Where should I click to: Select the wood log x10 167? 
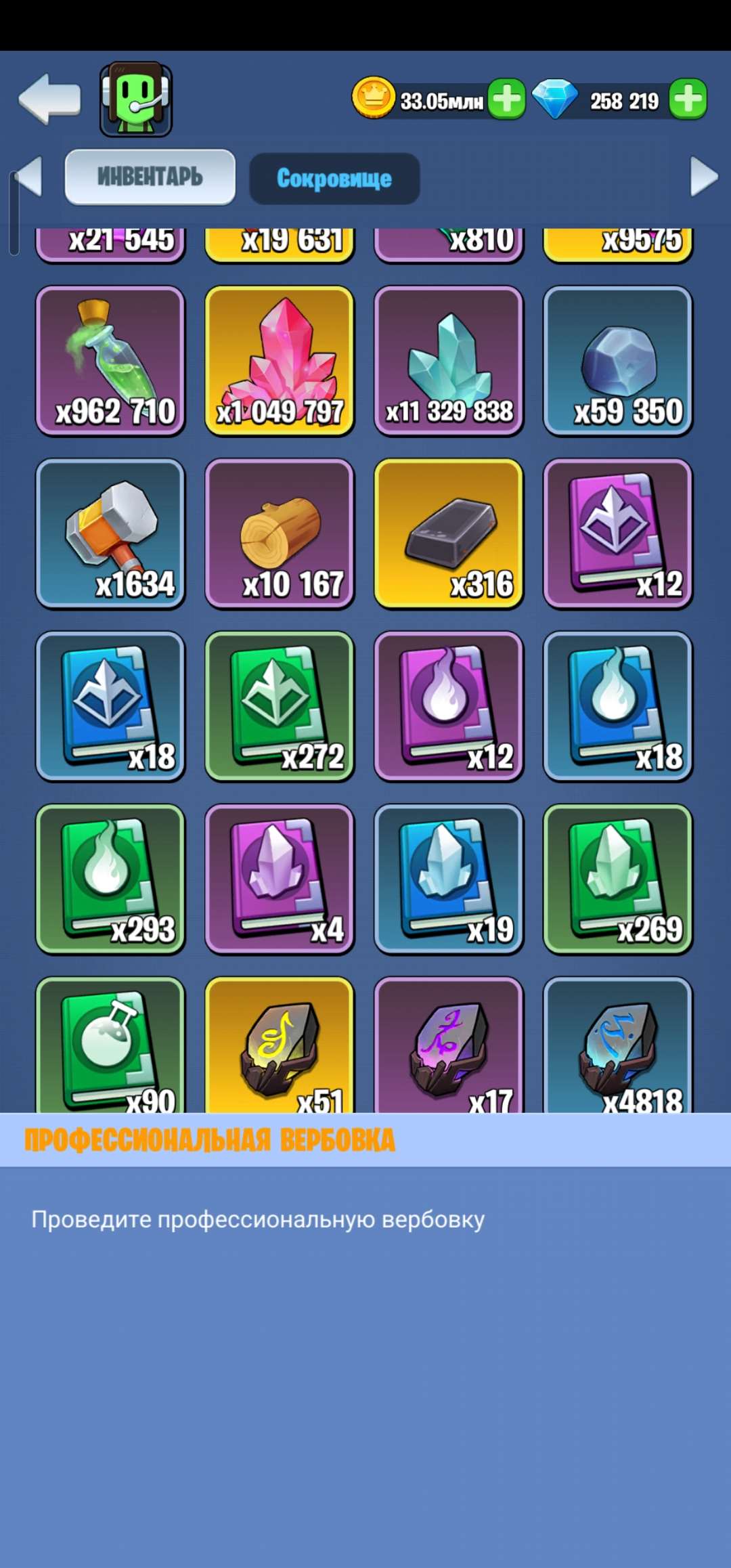(x=280, y=533)
